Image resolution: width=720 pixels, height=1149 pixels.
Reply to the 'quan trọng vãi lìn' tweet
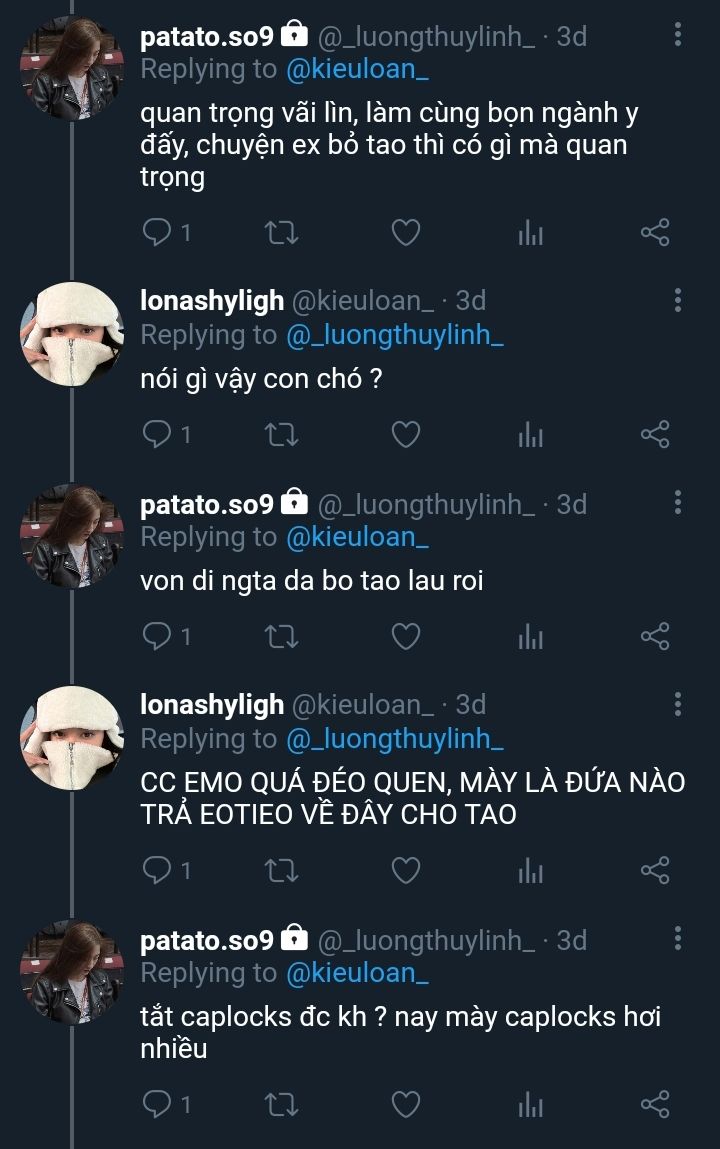click(156, 233)
